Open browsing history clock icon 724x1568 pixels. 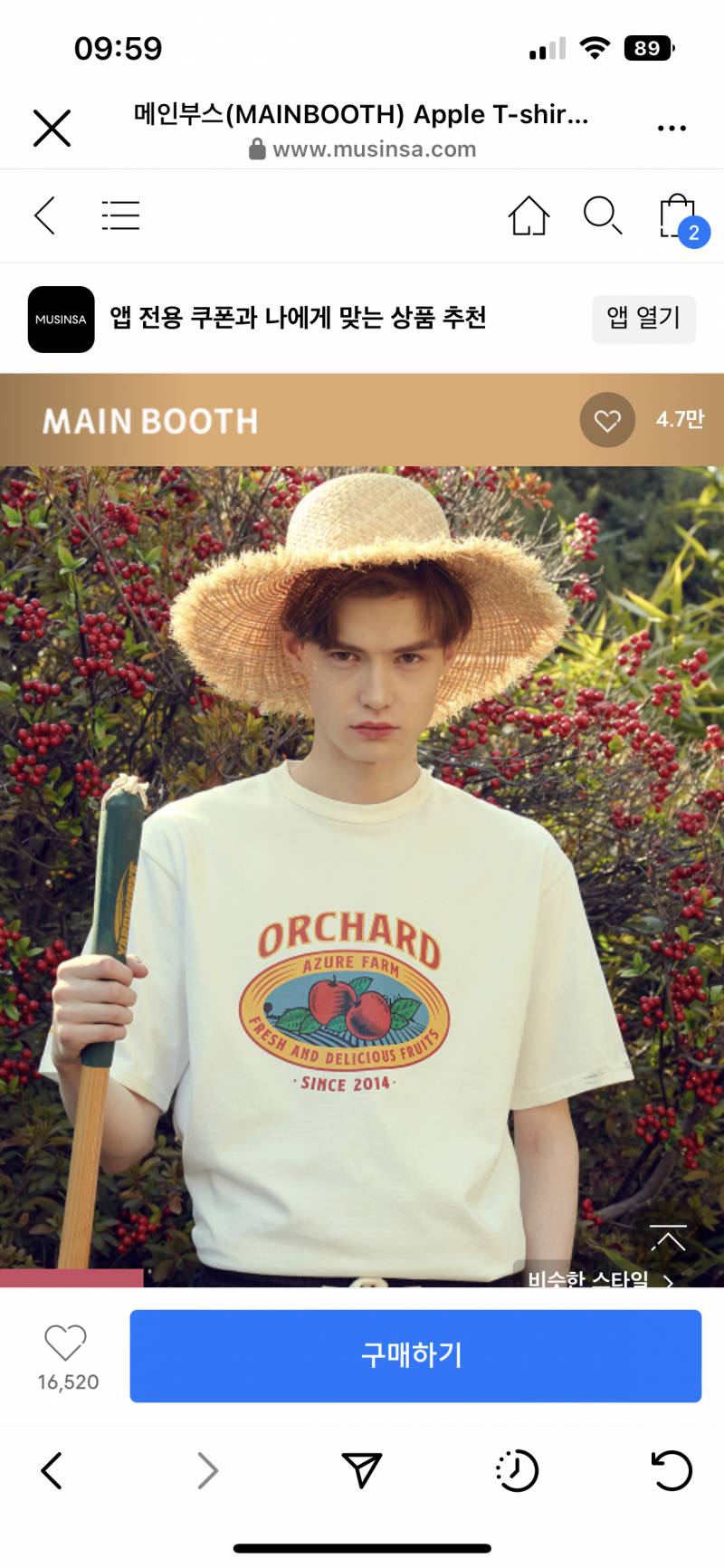[517, 1470]
